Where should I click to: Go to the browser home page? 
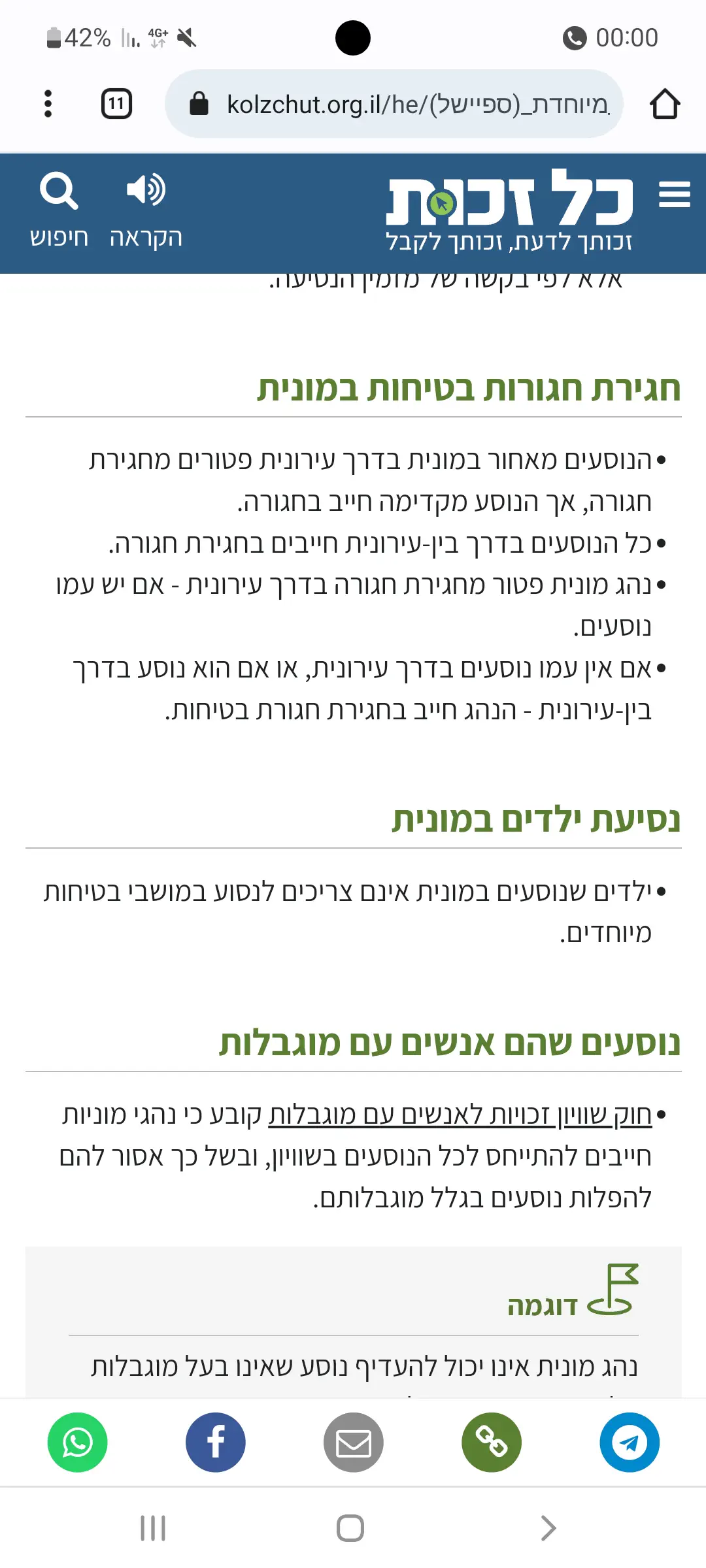coord(665,104)
